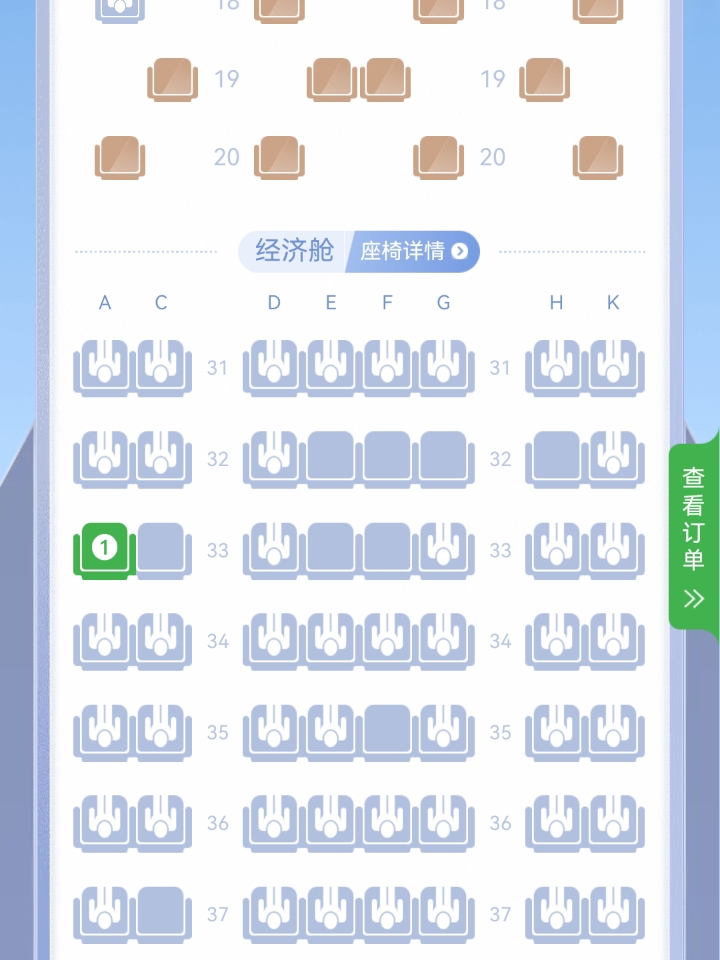Choose seat 32G in economy
This screenshot has height=960, width=720.
click(443, 458)
